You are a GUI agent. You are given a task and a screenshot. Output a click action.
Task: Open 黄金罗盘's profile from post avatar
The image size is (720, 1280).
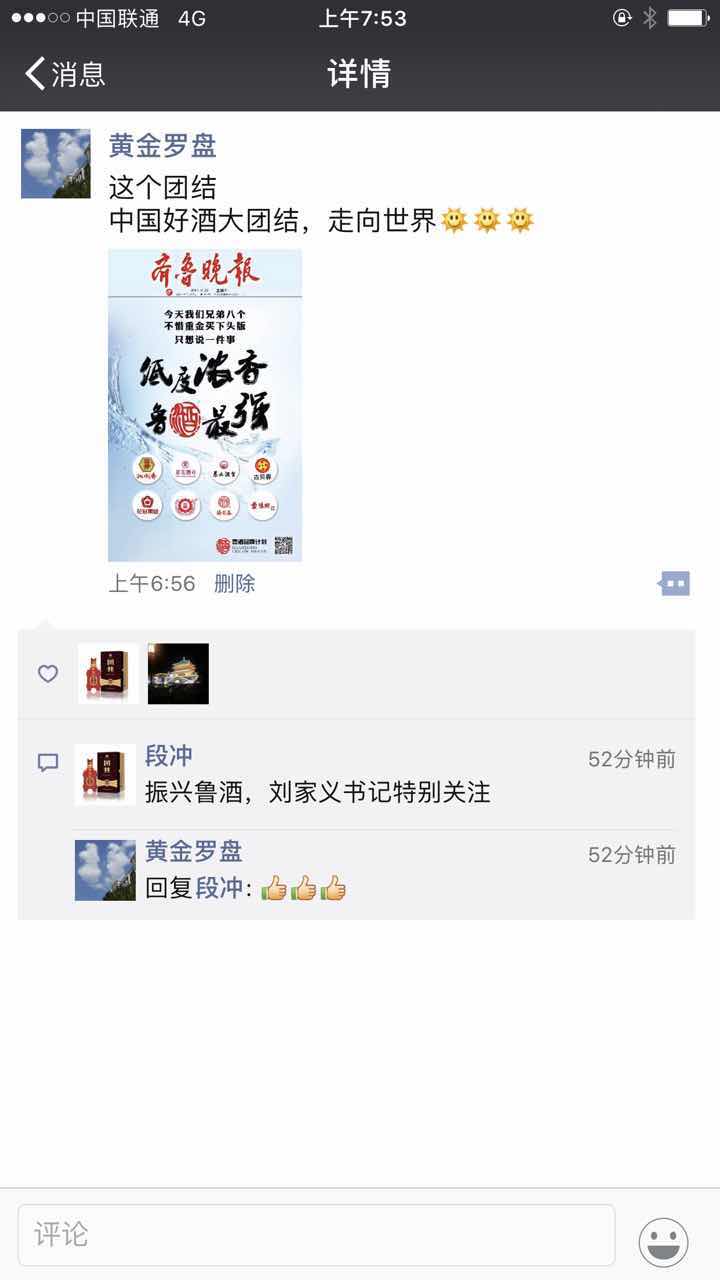(56, 163)
